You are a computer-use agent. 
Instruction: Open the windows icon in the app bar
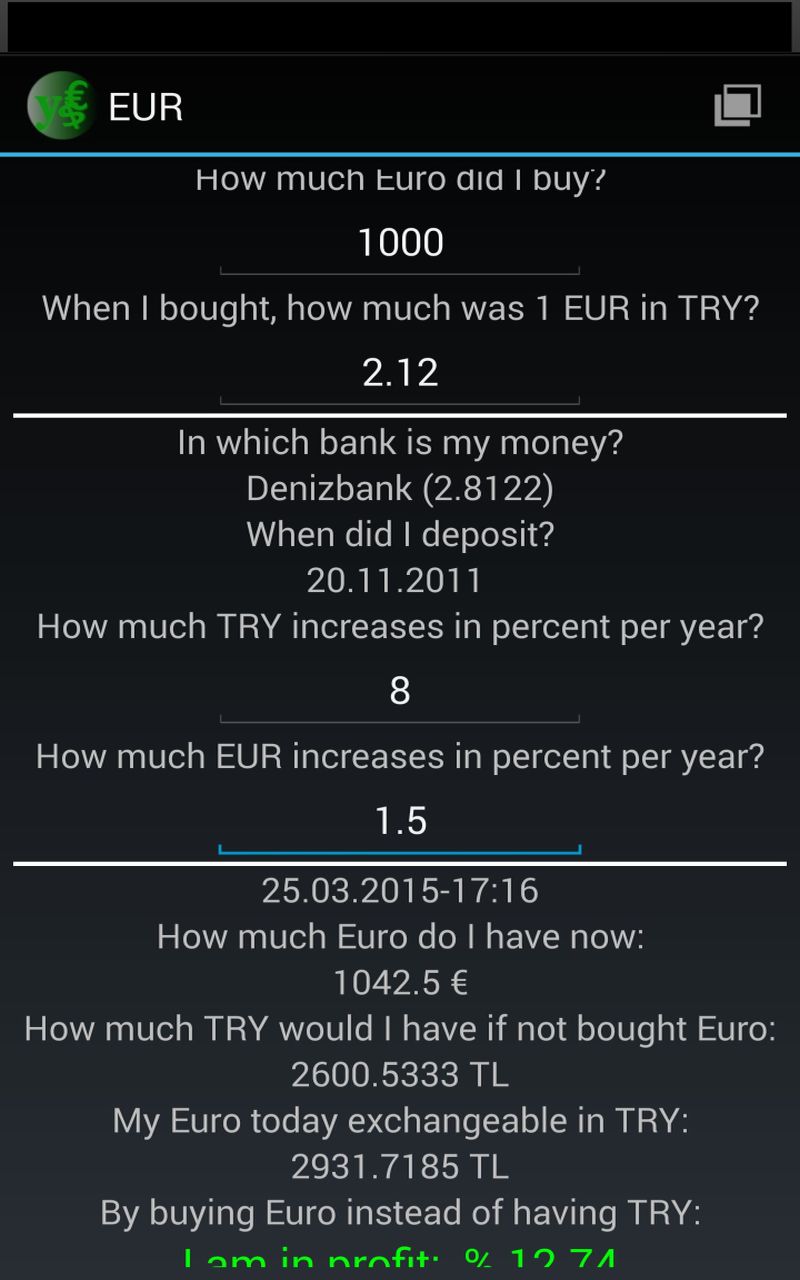pyautogui.click(x=738, y=105)
